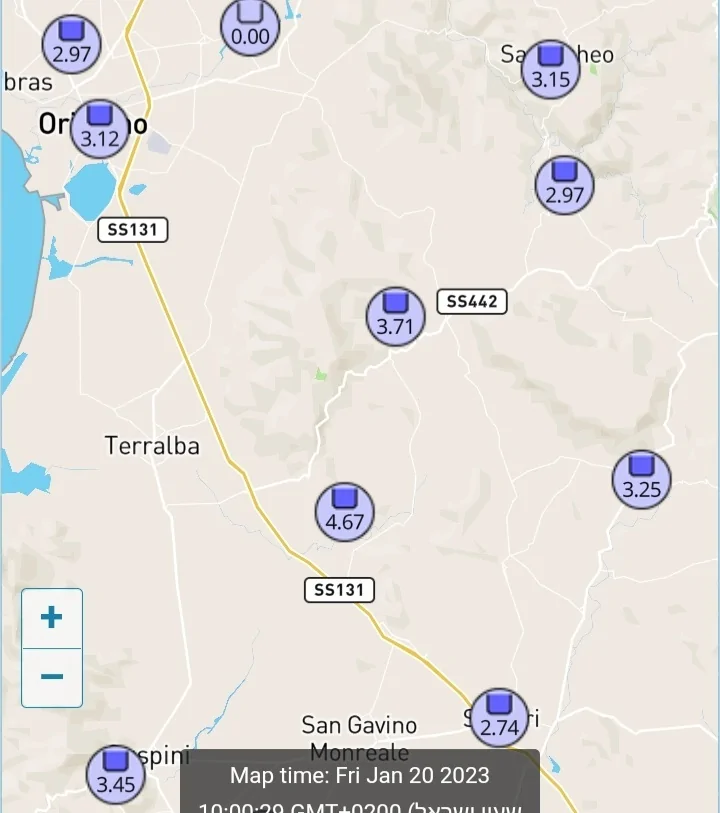The image size is (720, 813).
Task: Open the 3.71 marker near SS442
Action: [396, 316]
